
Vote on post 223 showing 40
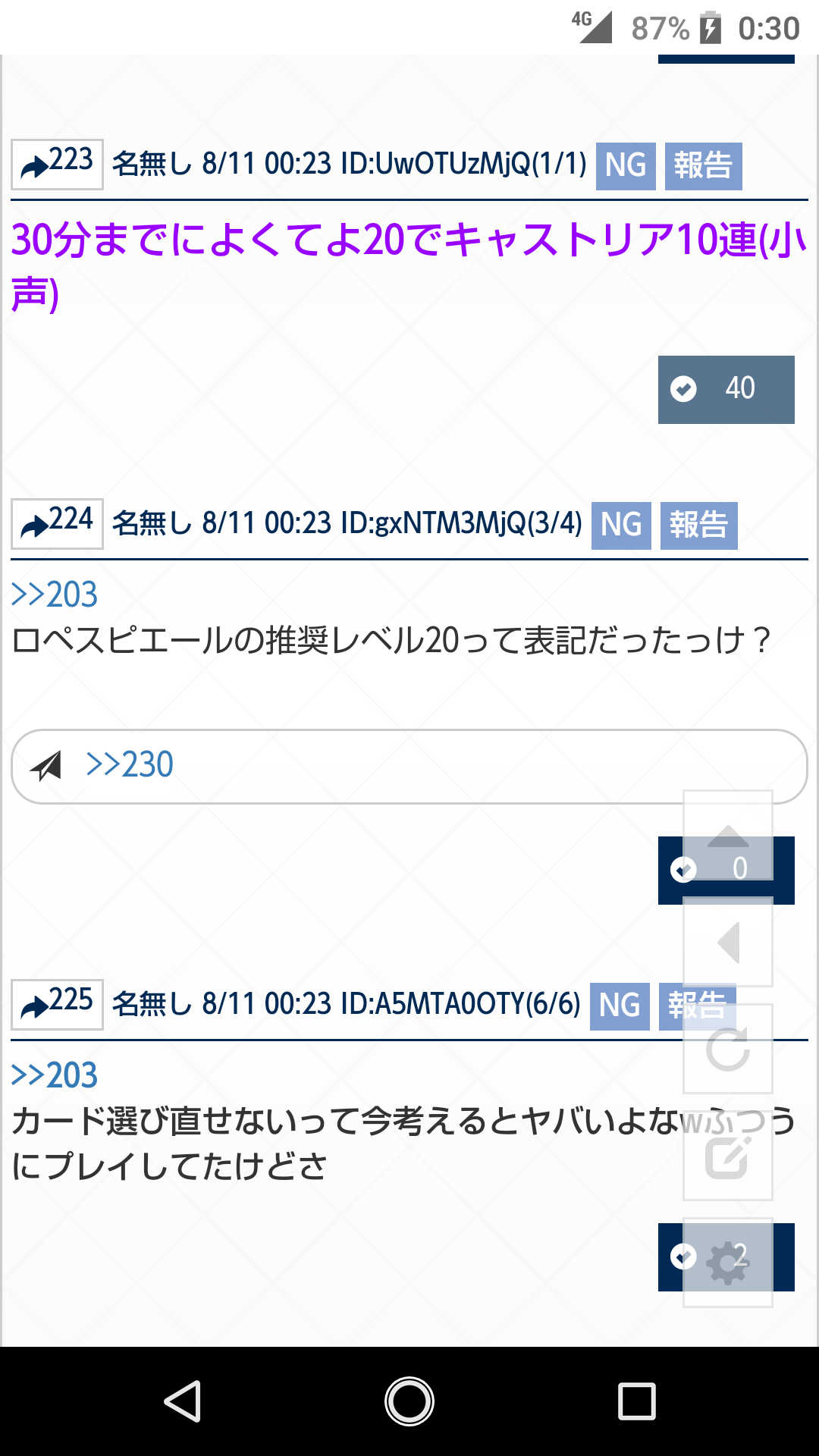click(x=726, y=389)
